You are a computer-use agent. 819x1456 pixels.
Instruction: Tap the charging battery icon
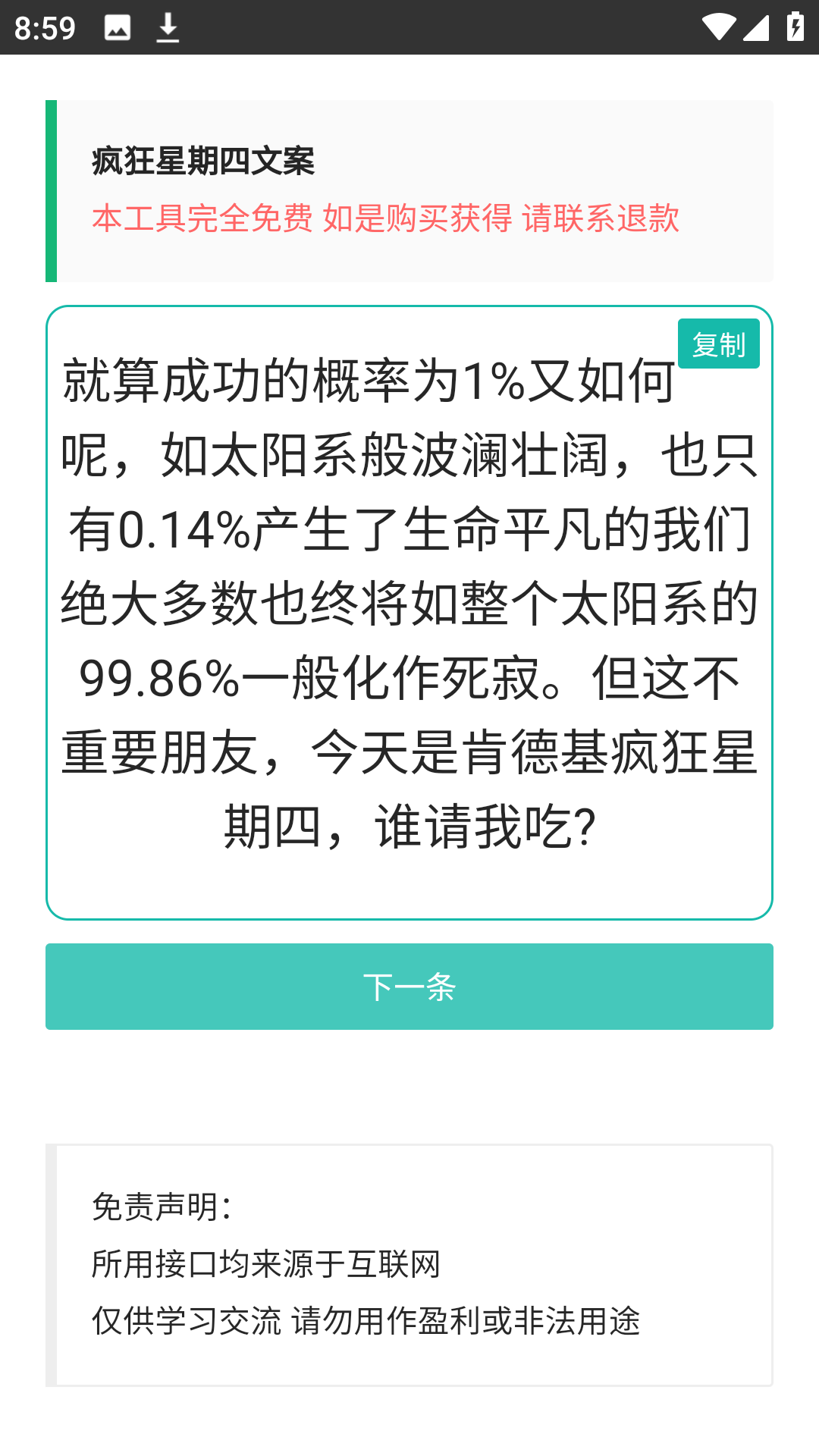796,25
